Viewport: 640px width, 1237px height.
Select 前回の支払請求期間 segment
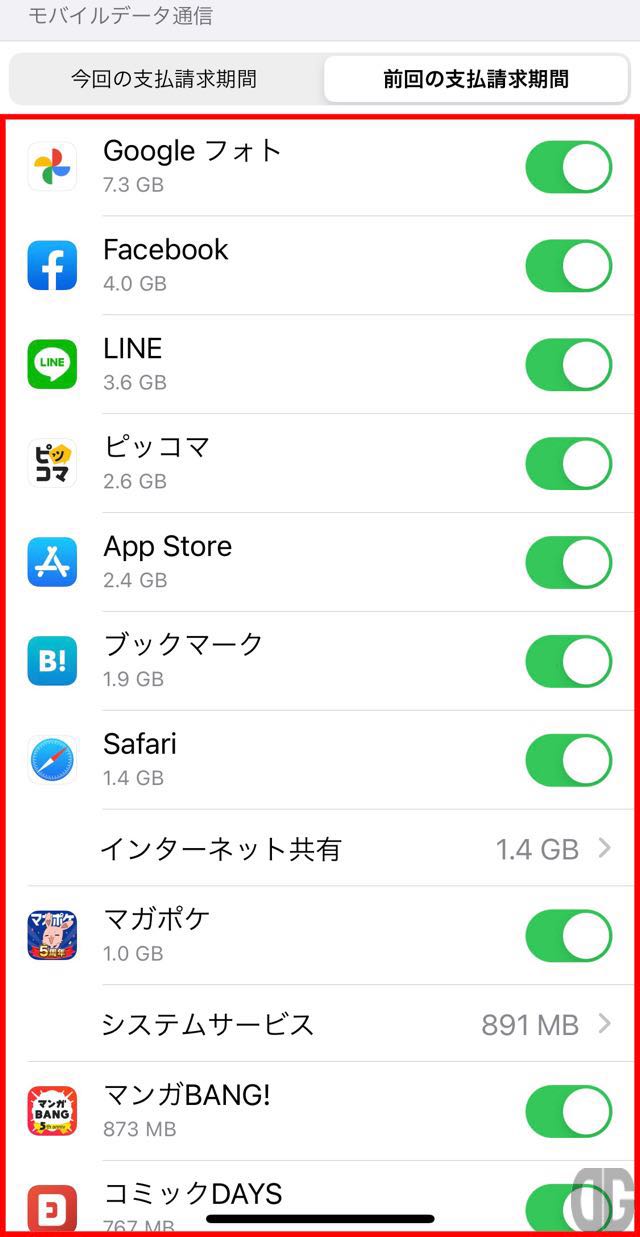[x=476, y=78]
